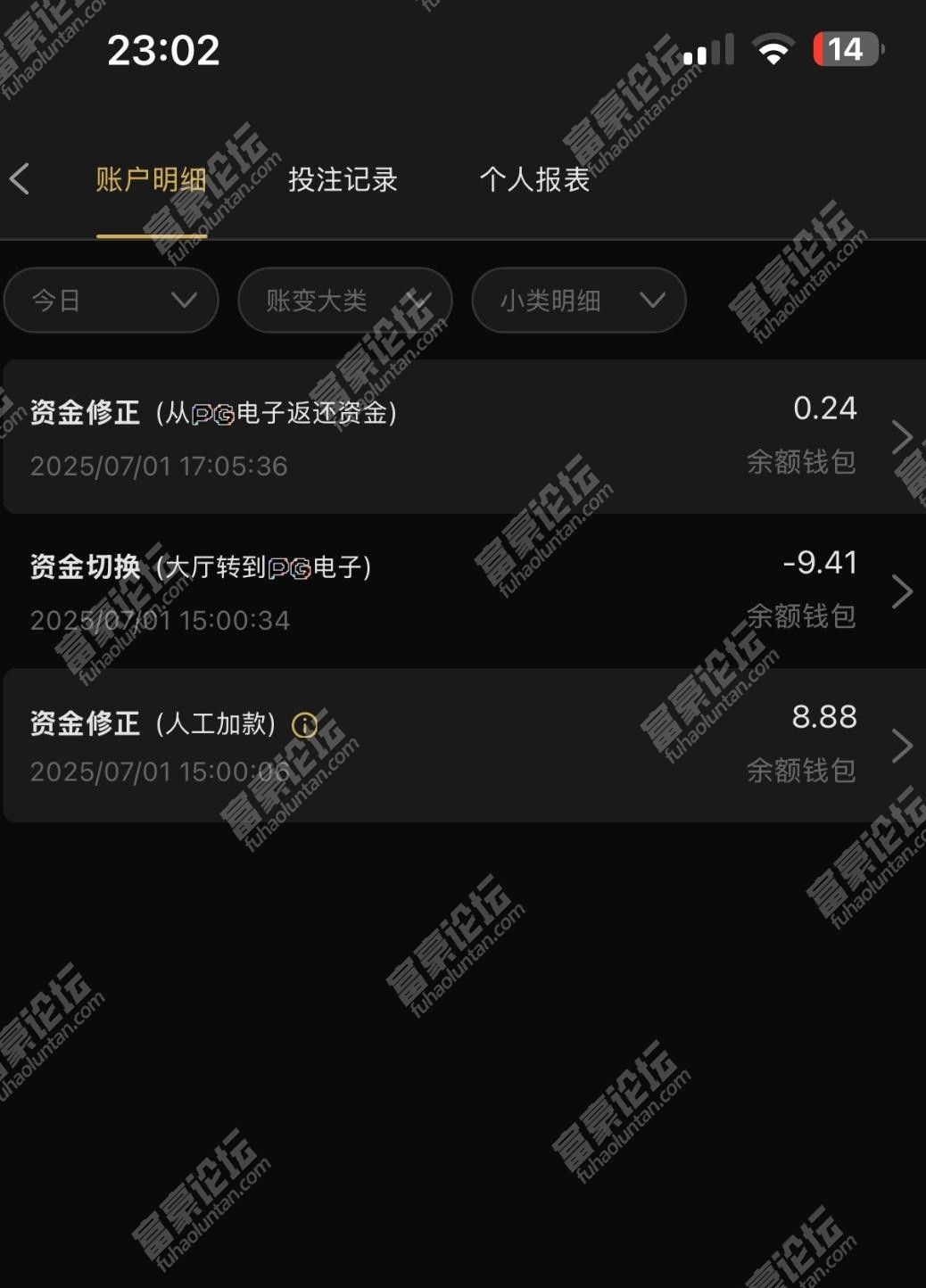
Task: Switch to the 投注记录 tab
Action: point(343,180)
